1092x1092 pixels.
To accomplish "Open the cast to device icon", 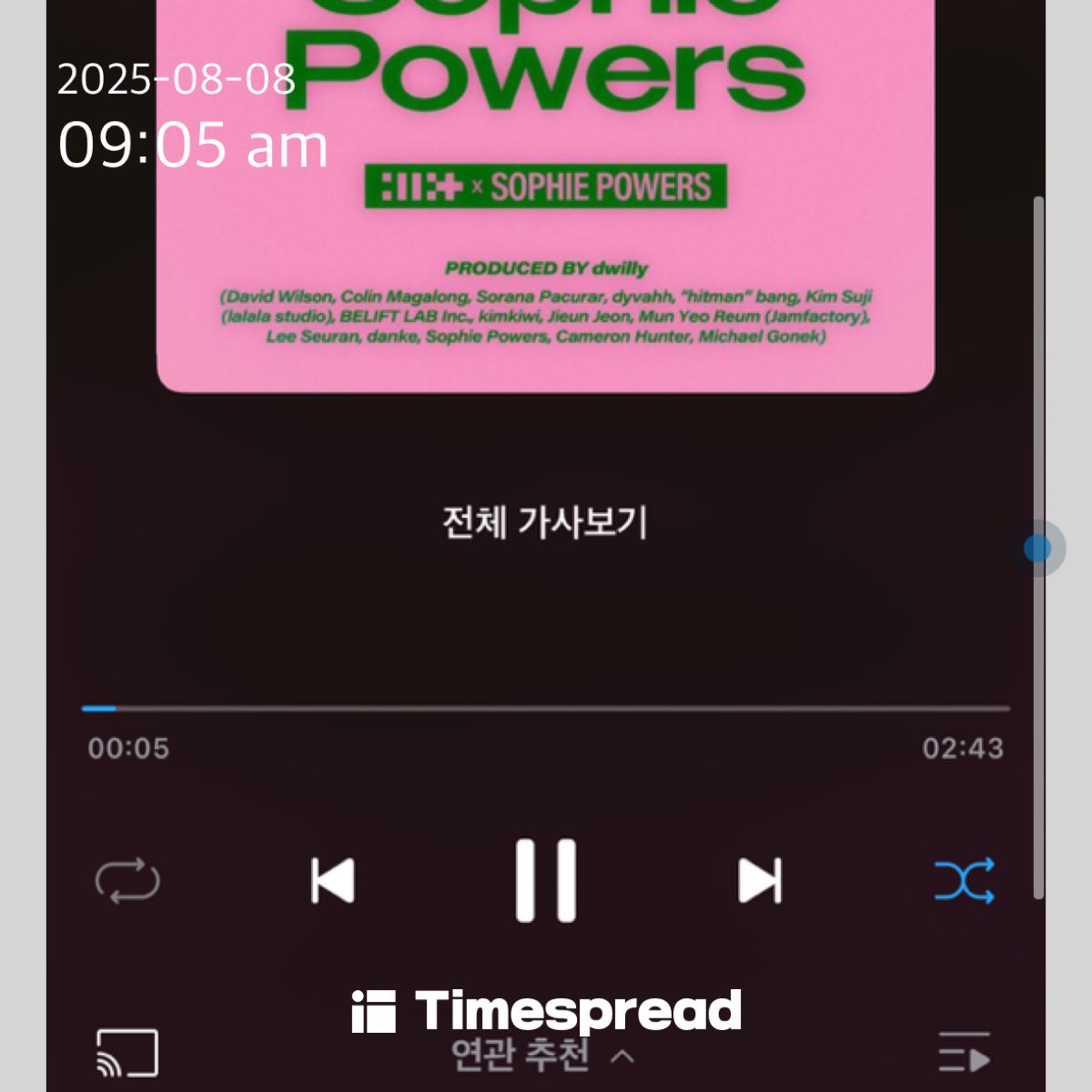I will pyautogui.click(x=127, y=1054).
